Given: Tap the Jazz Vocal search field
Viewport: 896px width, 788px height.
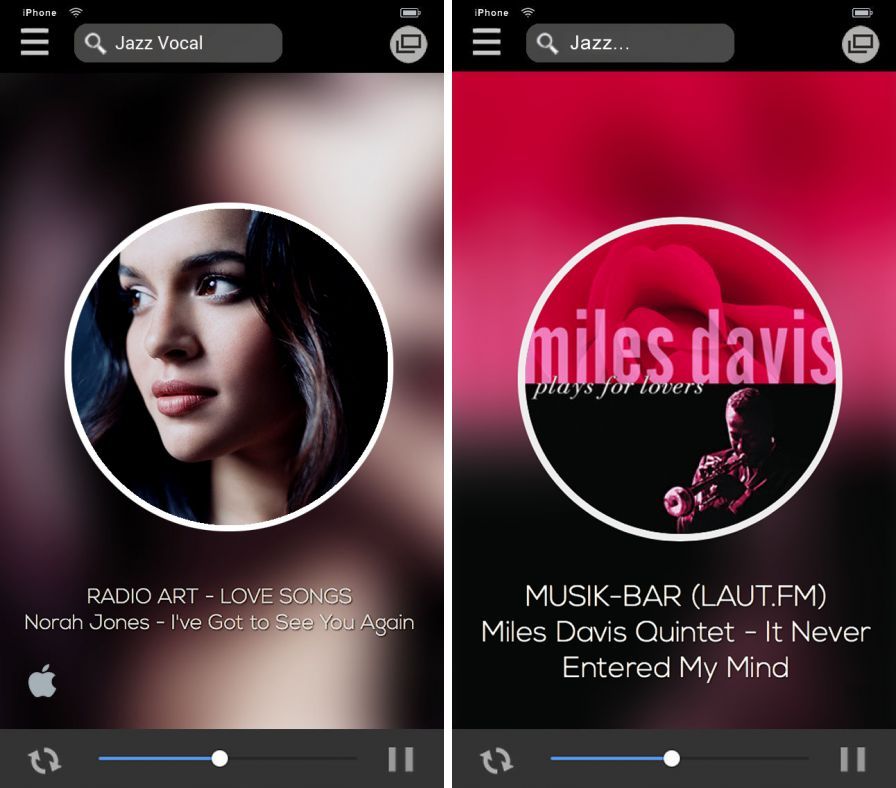Looking at the screenshot, I should [178, 43].
